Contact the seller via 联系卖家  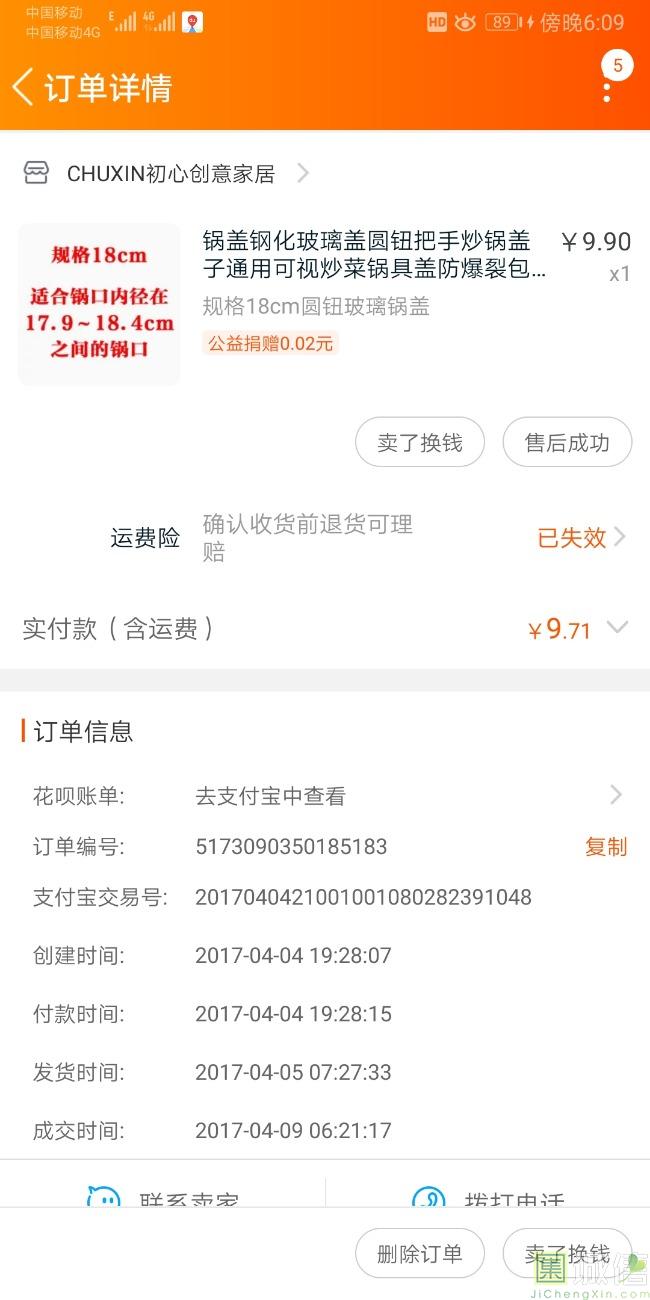(x=165, y=1195)
